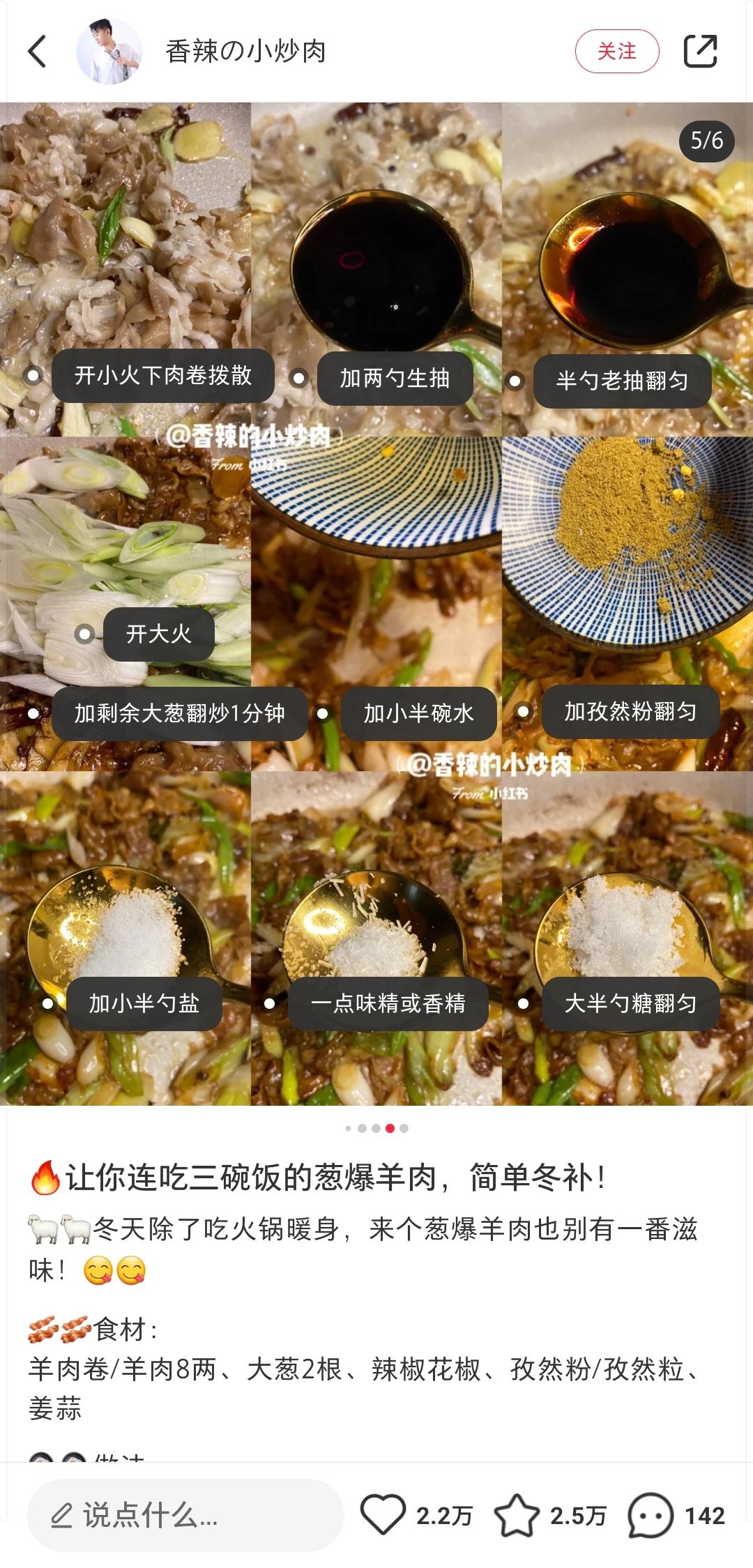Tap the 开小火下肉卷拨散 image tag
This screenshot has height=1568, width=753.
(x=162, y=376)
